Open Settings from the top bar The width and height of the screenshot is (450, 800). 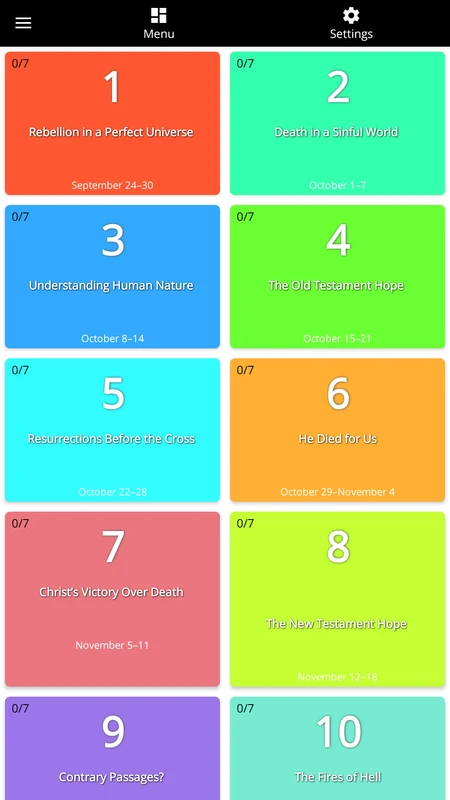tap(351, 23)
